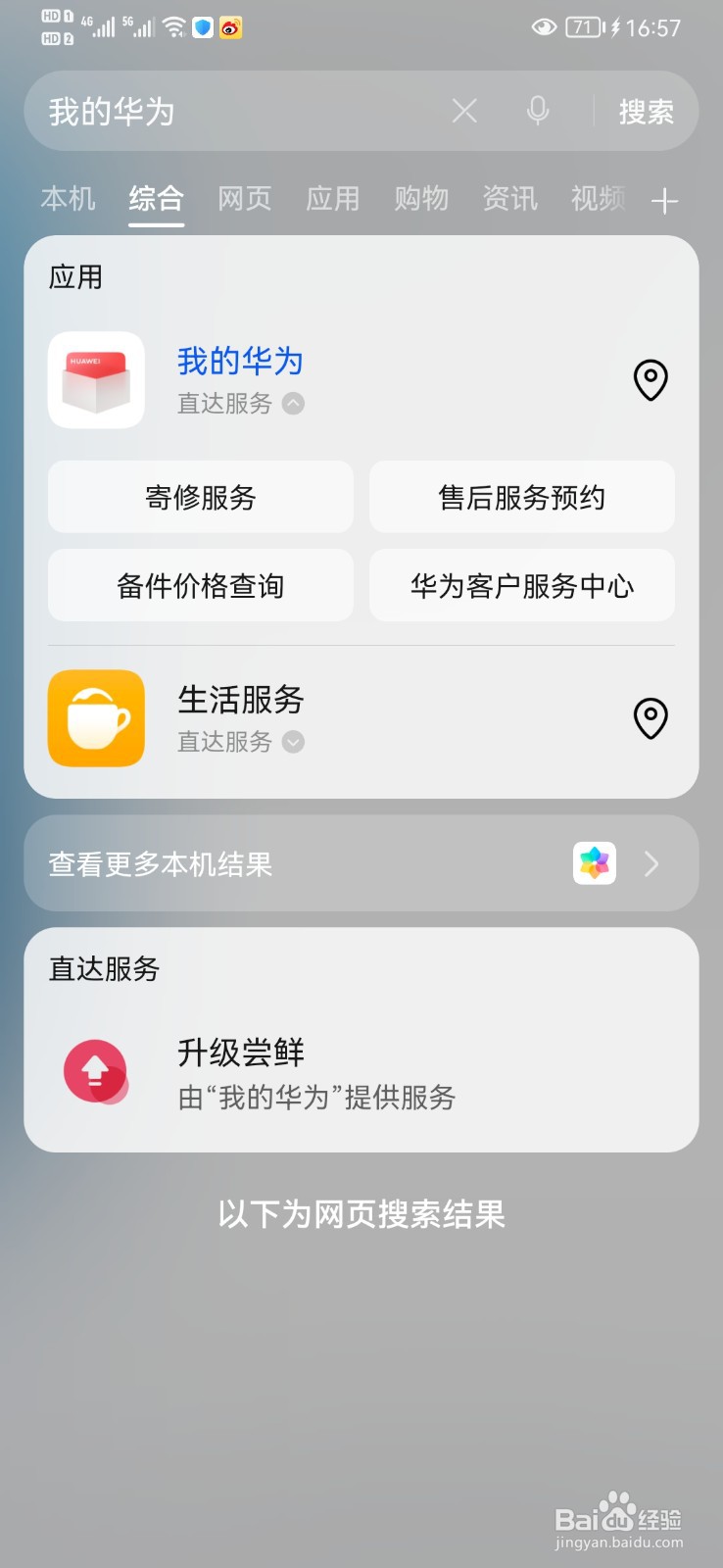Image resolution: width=723 pixels, height=1568 pixels.
Task: Open 寄修服务
Action: 201,497
